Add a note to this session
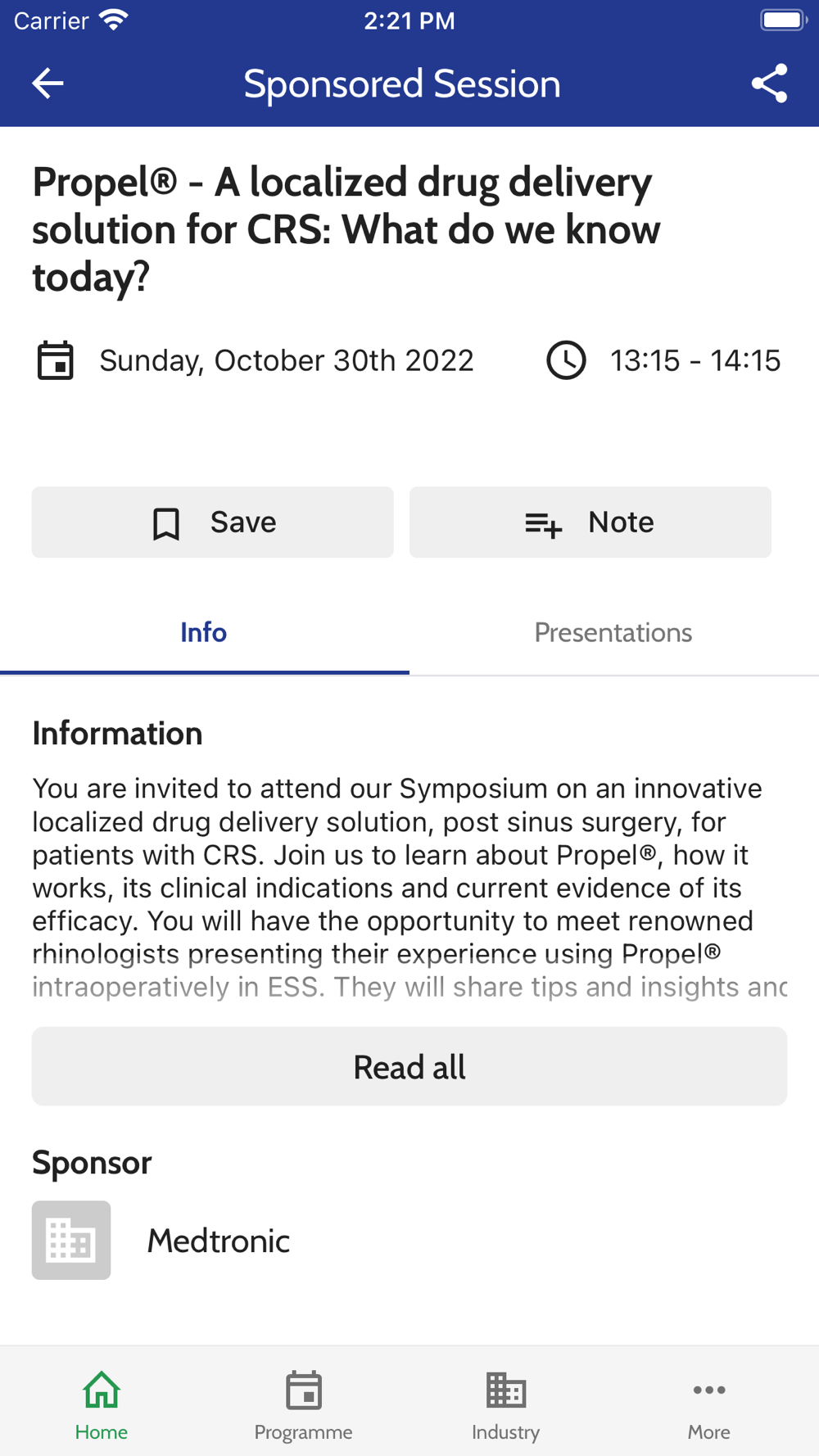Image resolution: width=819 pixels, height=1456 pixels. click(590, 522)
